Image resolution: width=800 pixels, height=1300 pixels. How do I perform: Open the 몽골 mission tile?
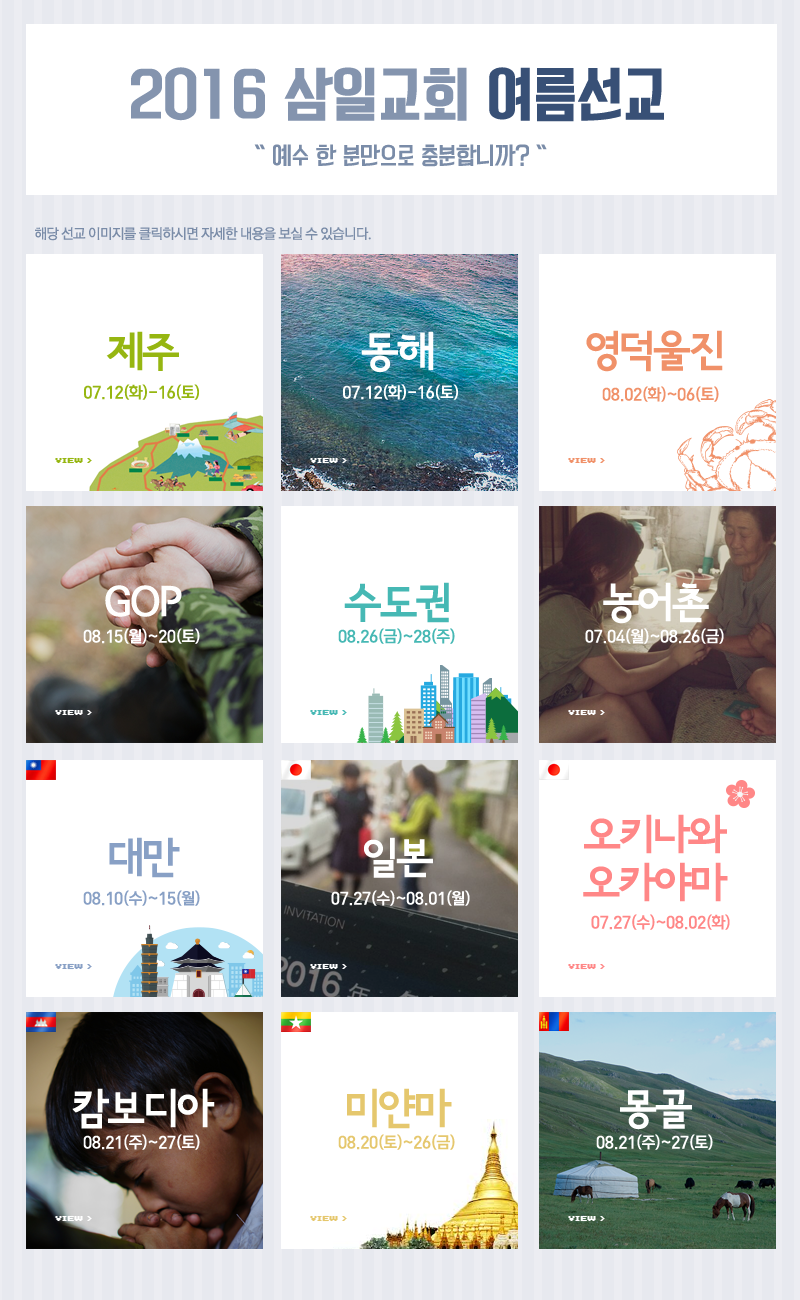point(657,1130)
